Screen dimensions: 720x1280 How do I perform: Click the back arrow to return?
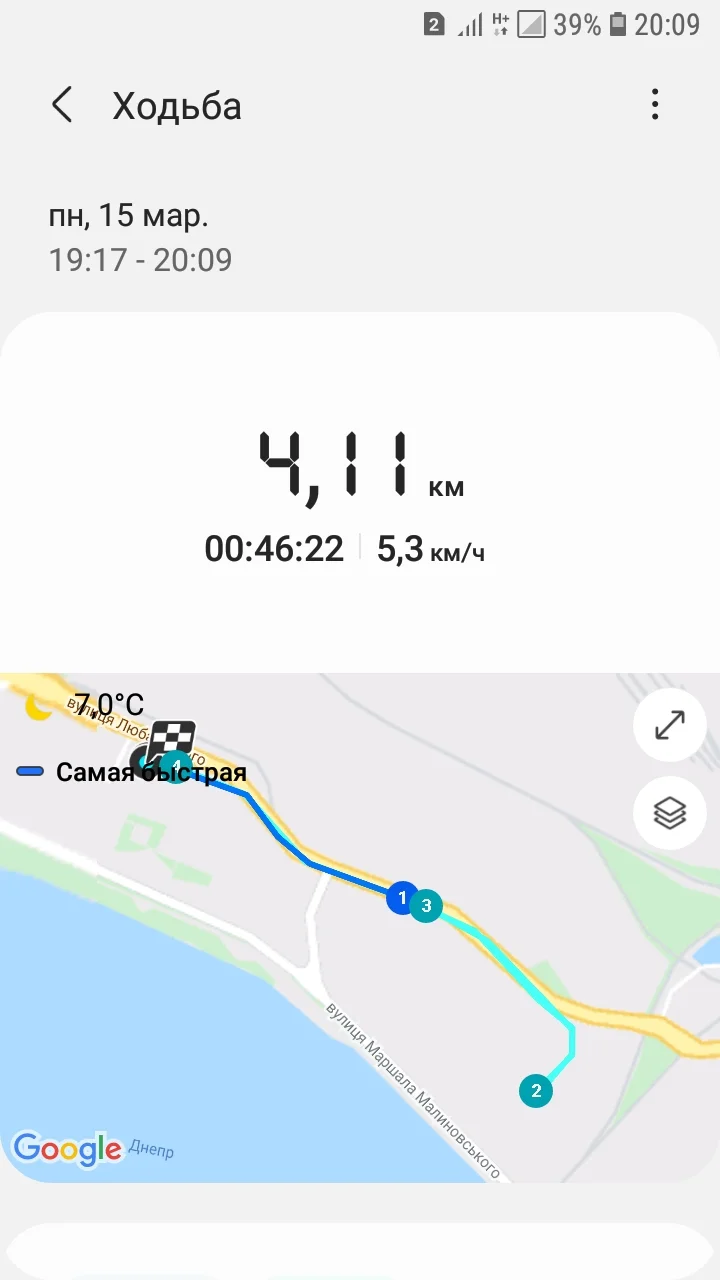pos(62,104)
